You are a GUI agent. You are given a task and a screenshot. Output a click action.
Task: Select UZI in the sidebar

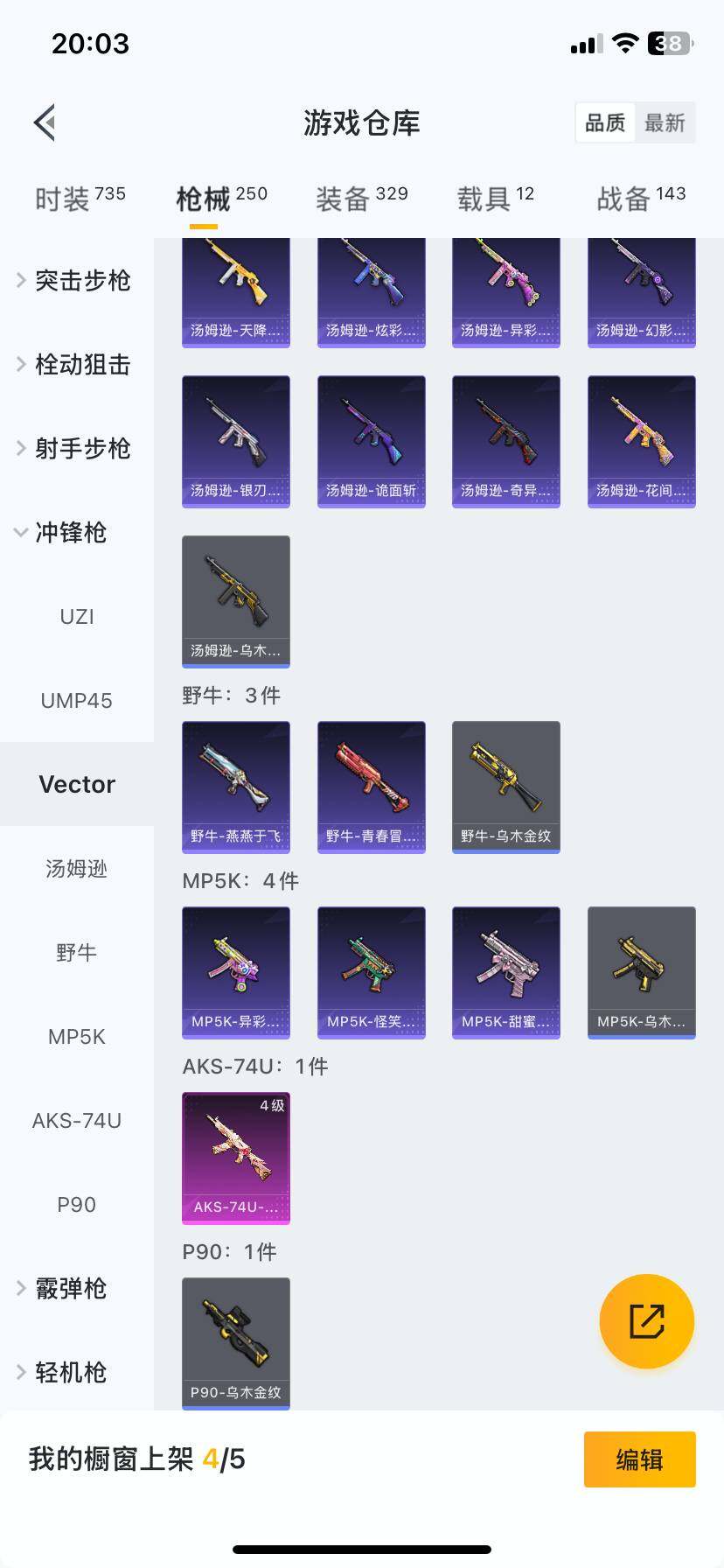coord(77,617)
